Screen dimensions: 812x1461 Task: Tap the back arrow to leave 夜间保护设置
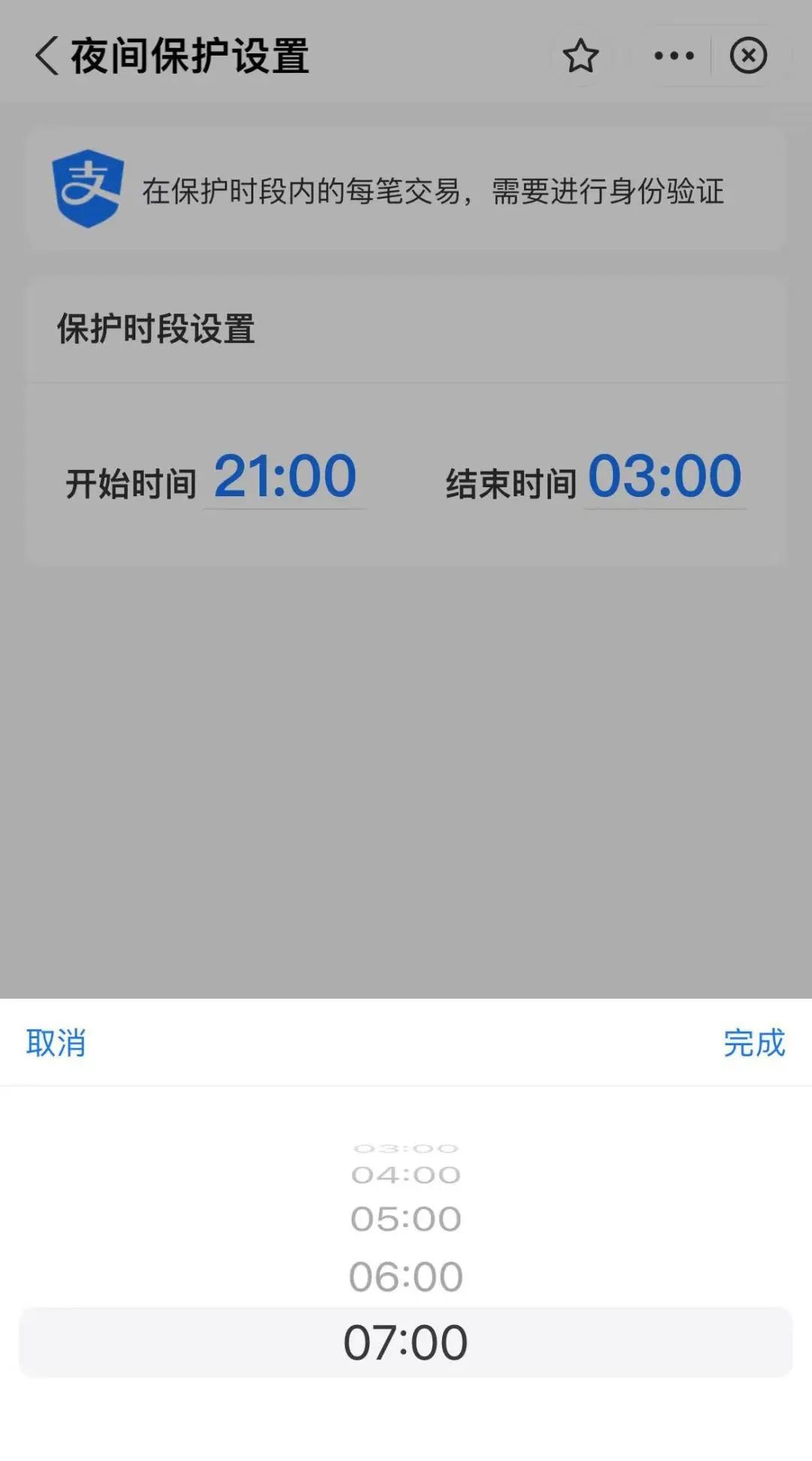(x=47, y=56)
